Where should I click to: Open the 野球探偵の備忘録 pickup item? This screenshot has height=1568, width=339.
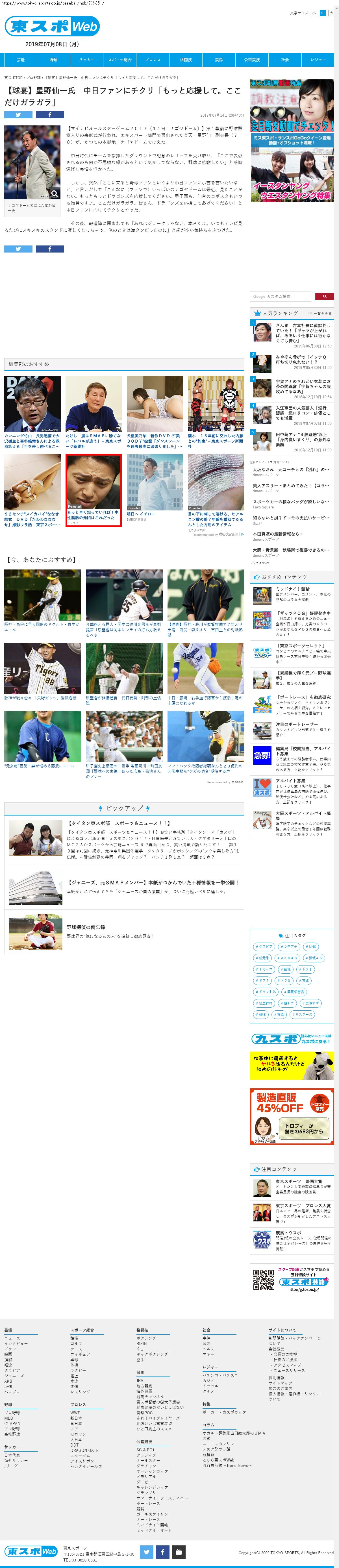coord(86,927)
